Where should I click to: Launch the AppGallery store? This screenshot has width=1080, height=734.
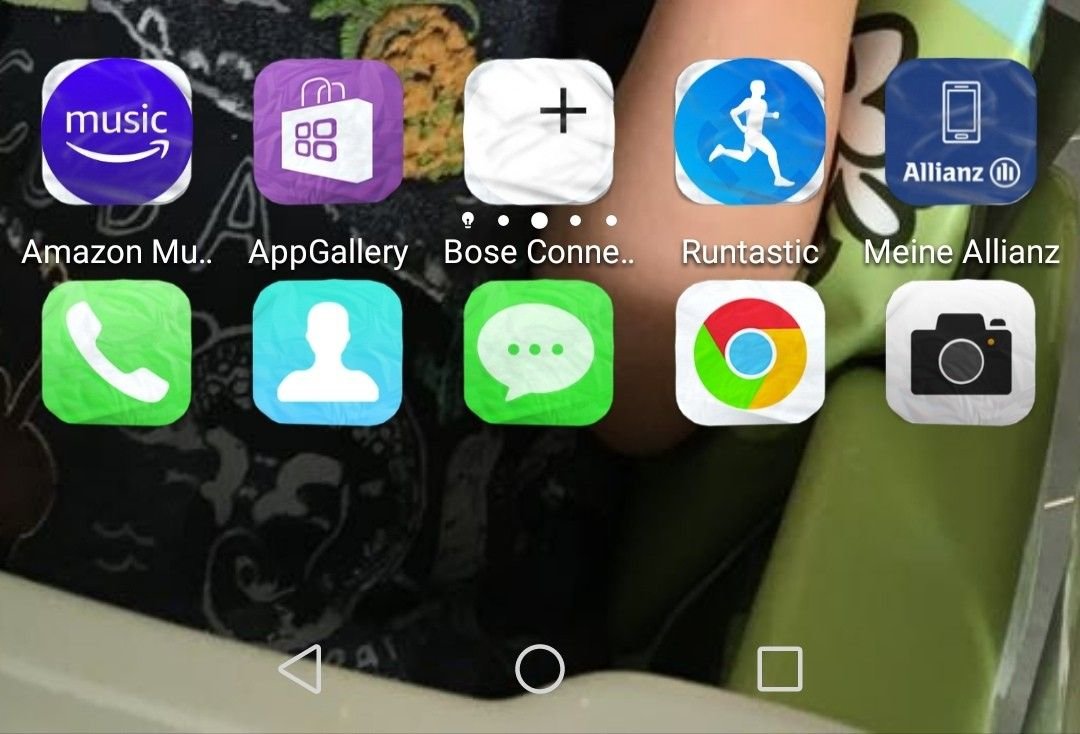328,133
